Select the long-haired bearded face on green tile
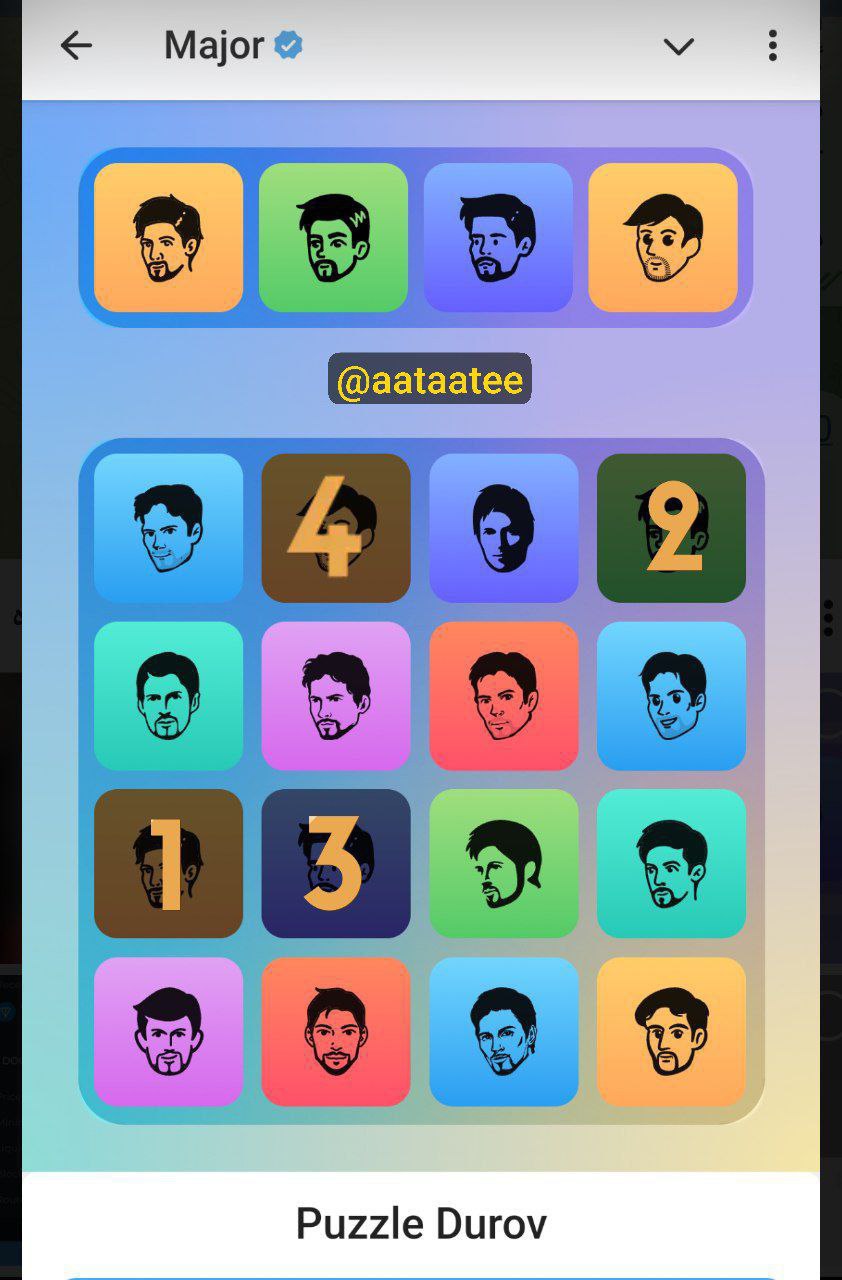 point(503,863)
